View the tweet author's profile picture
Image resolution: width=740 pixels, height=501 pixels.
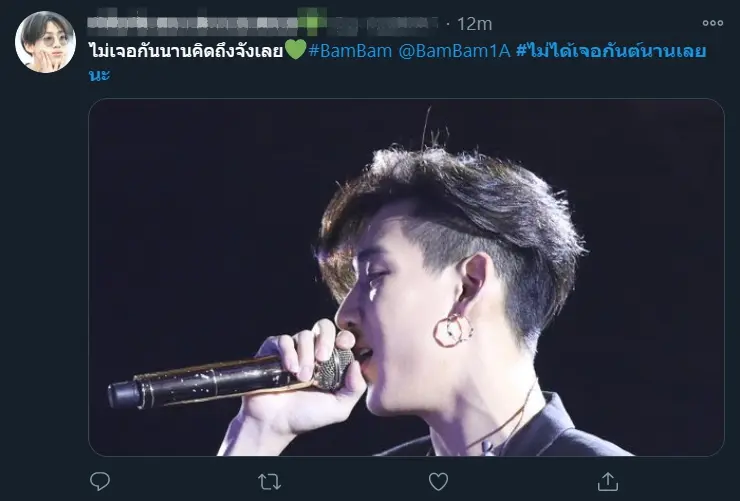(x=45, y=42)
